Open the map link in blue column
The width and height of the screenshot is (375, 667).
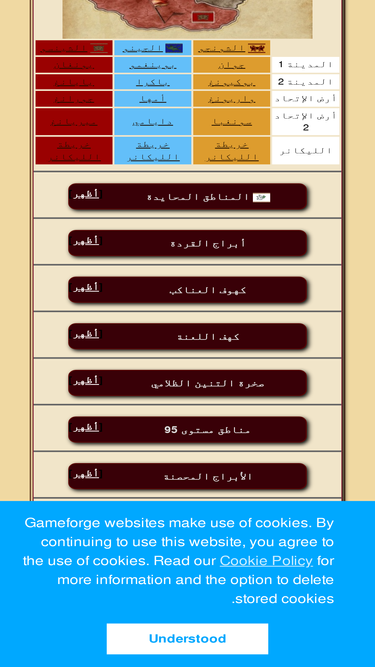point(153,151)
